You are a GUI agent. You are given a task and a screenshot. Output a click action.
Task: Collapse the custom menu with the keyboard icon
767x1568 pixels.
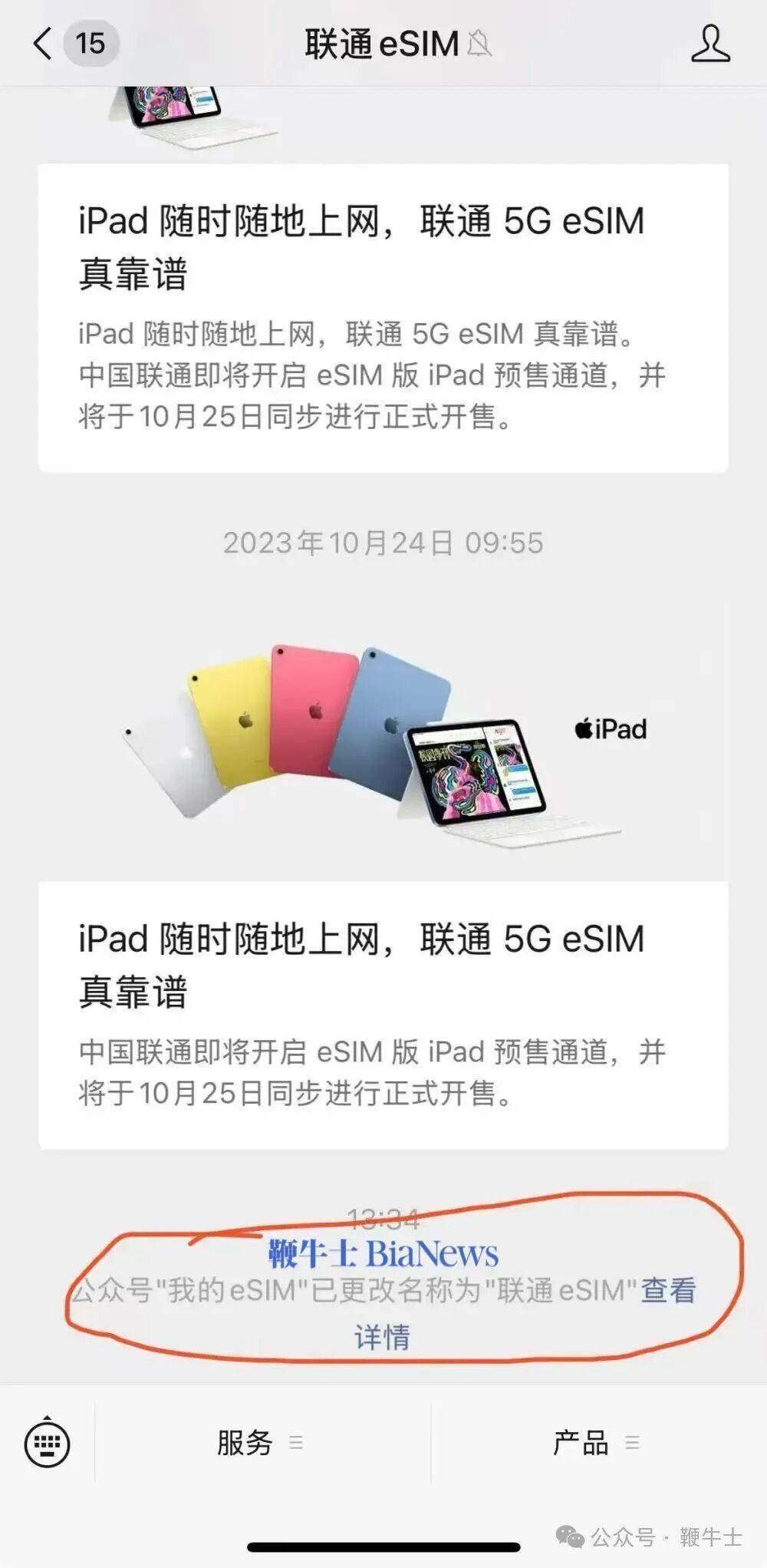pos(48,1442)
